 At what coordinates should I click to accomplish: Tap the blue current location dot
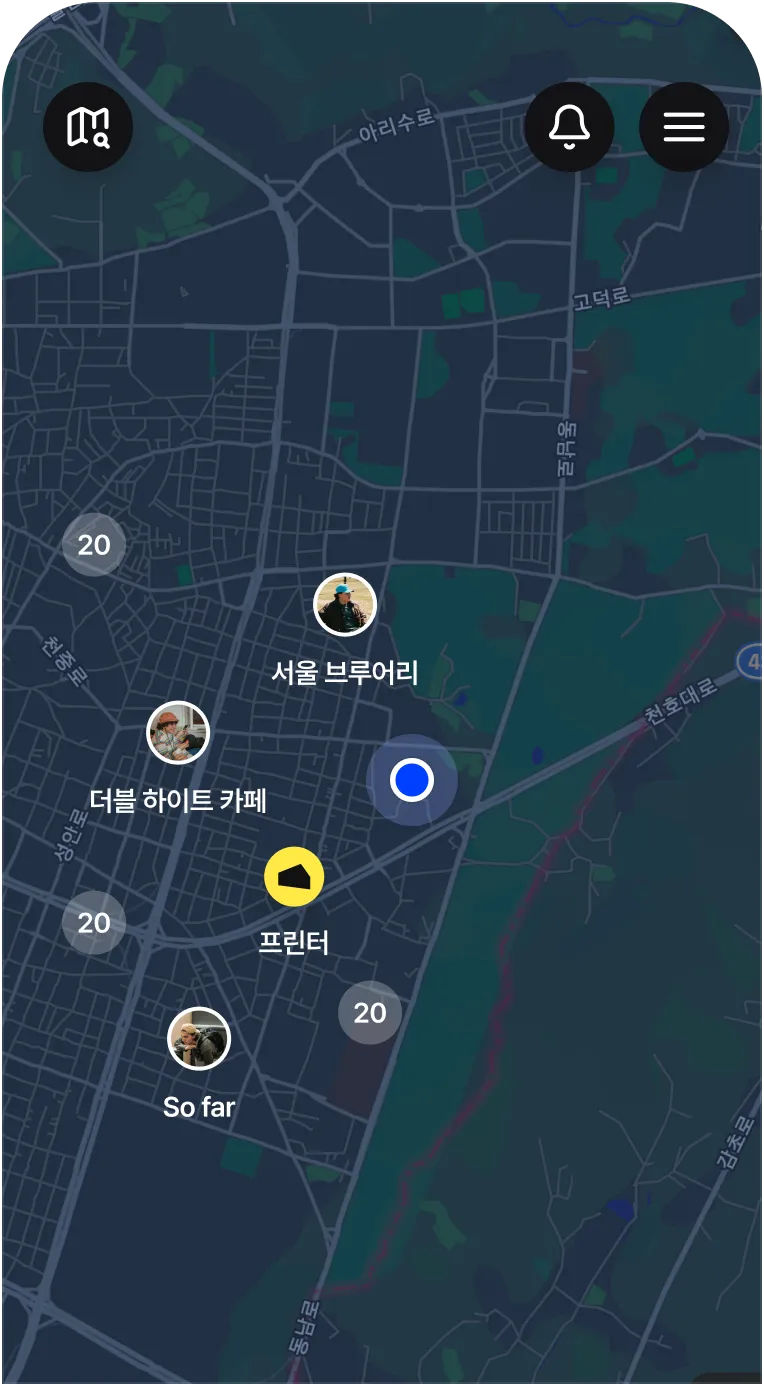pos(413,781)
